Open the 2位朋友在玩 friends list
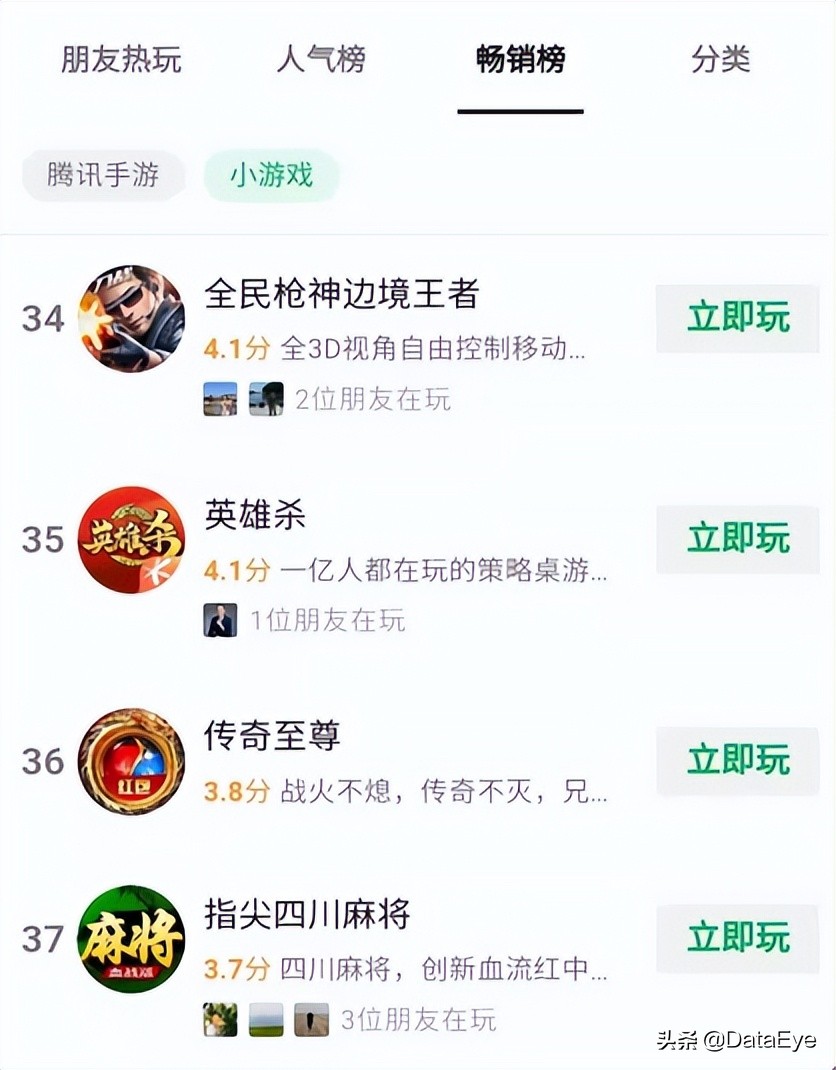The image size is (836, 1070). 375,398
